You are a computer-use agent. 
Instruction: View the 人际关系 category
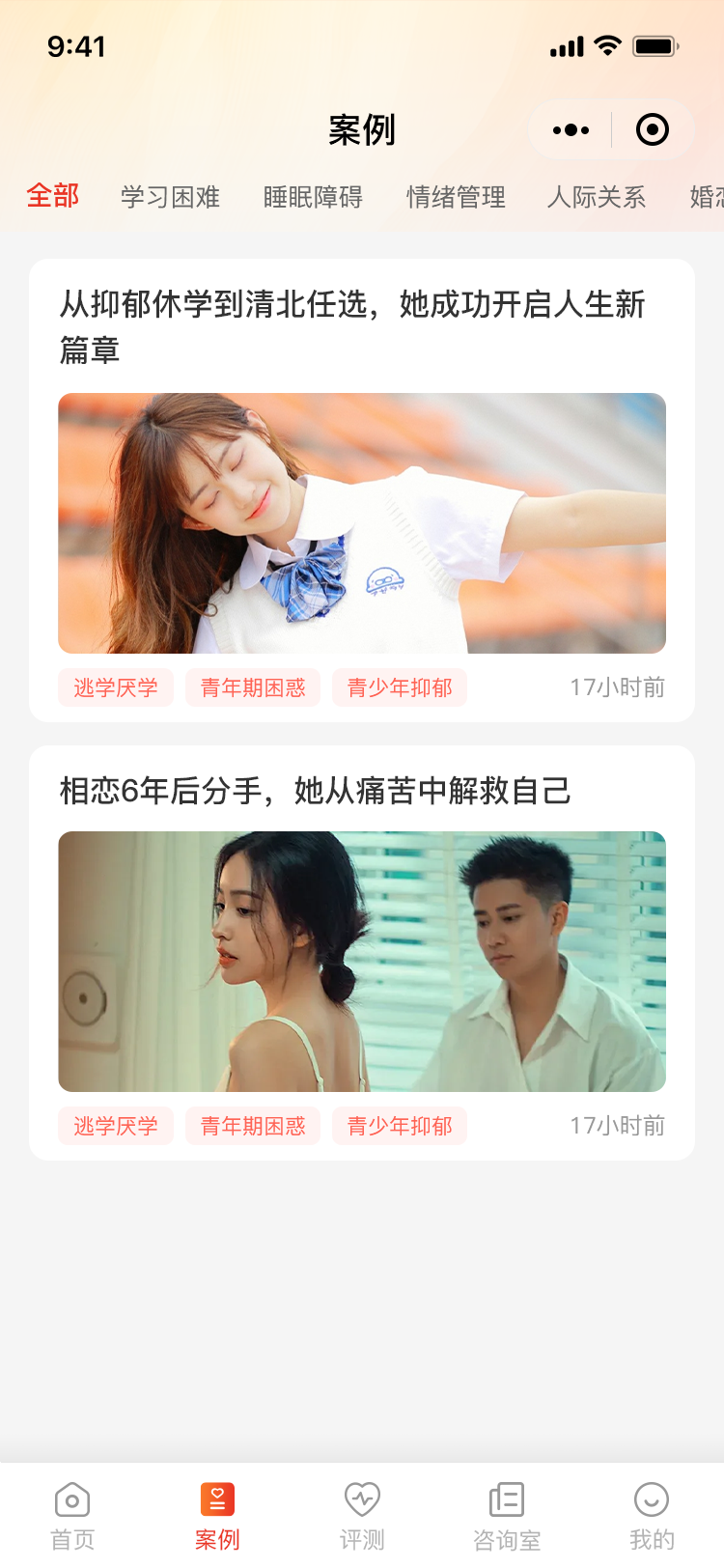point(597,197)
